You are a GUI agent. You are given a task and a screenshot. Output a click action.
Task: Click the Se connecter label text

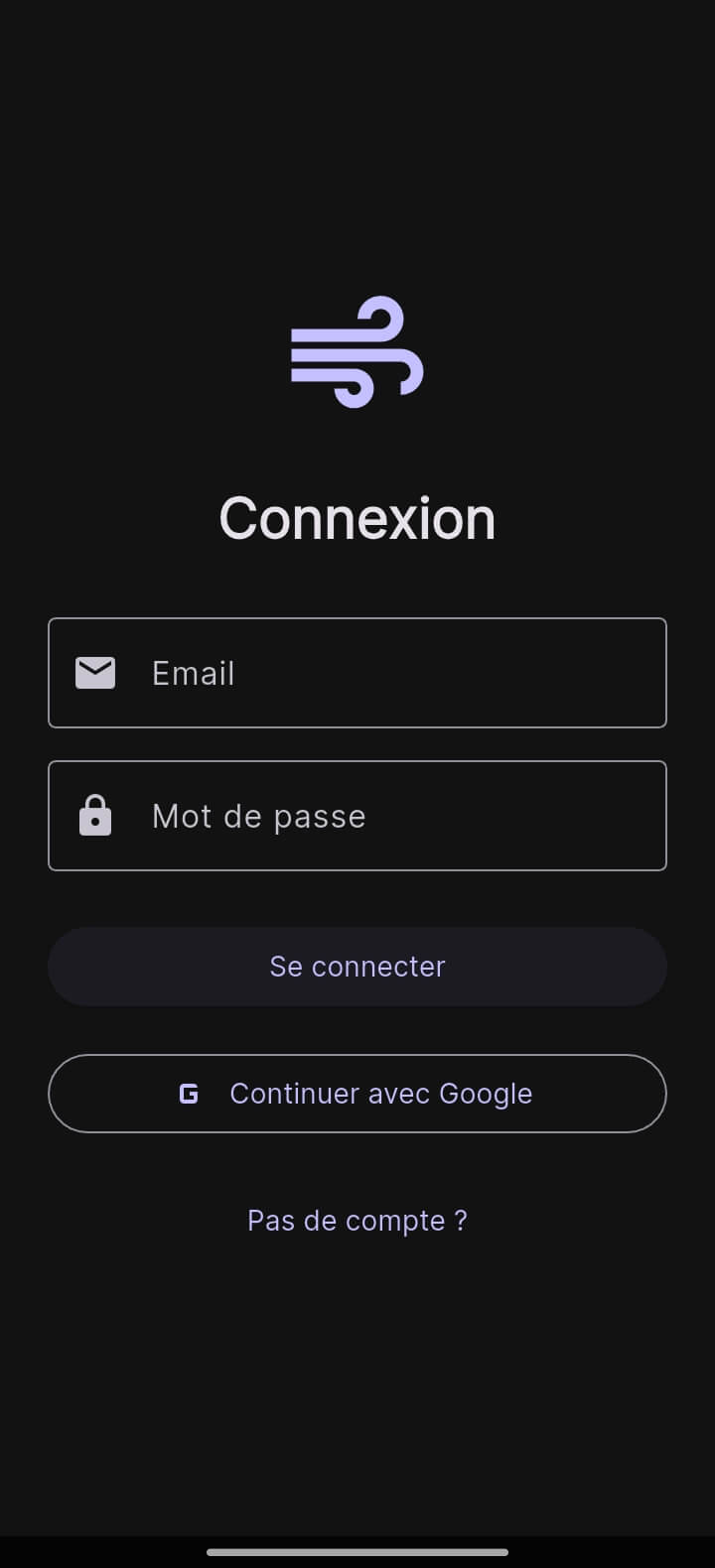[357, 966]
